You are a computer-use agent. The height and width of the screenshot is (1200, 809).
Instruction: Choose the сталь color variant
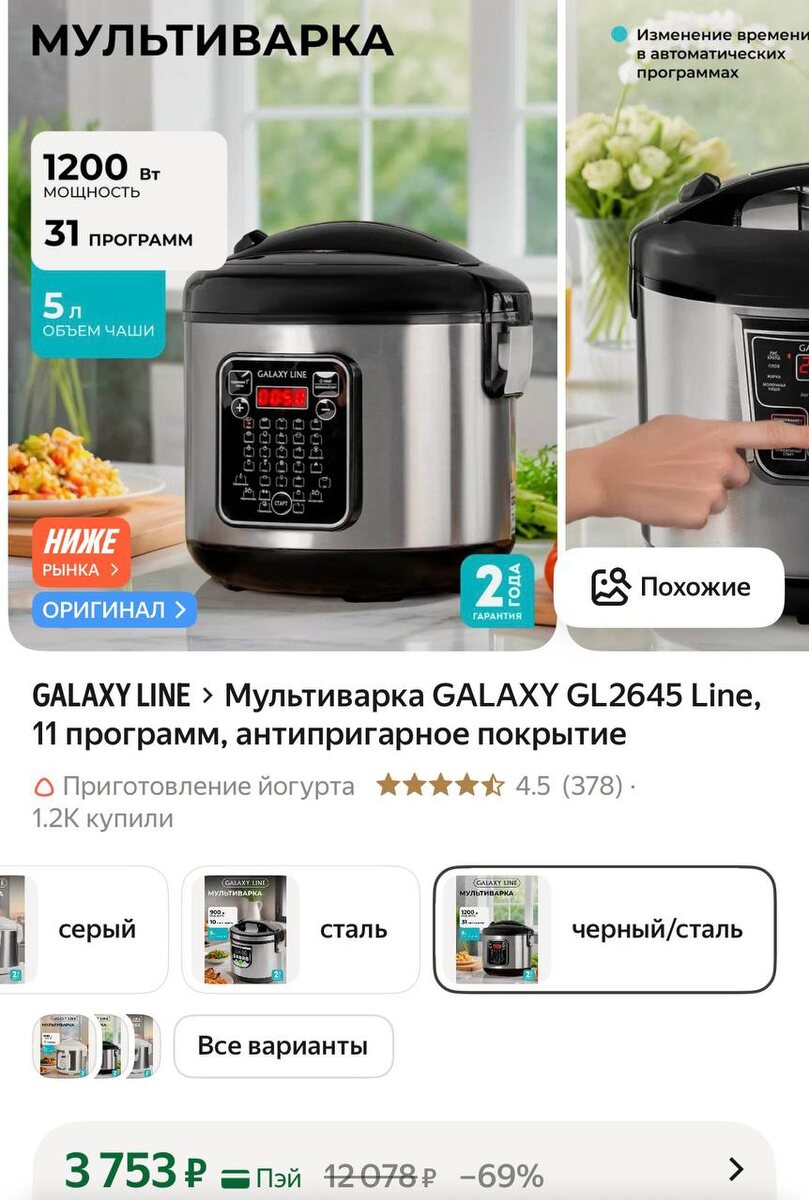300,929
